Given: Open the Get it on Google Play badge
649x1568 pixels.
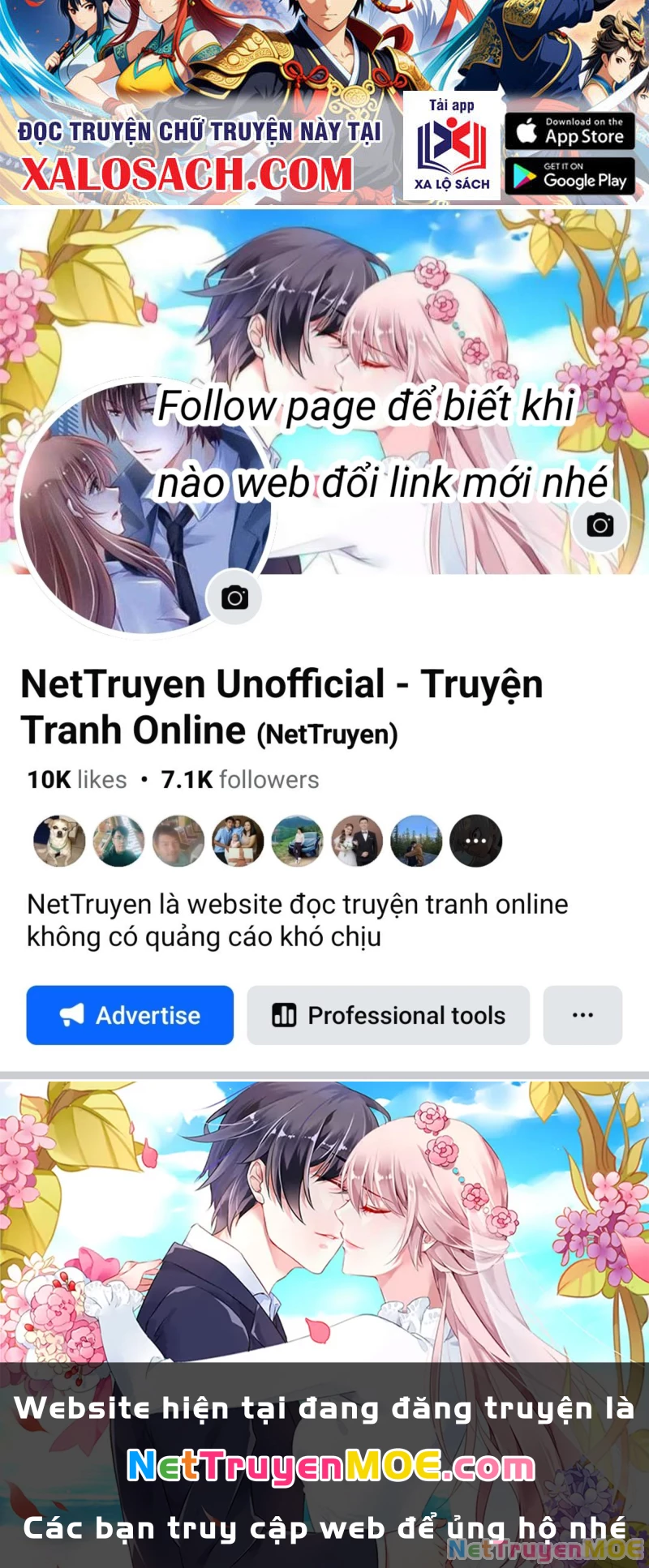Looking at the screenshot, I should pos(569,174).
